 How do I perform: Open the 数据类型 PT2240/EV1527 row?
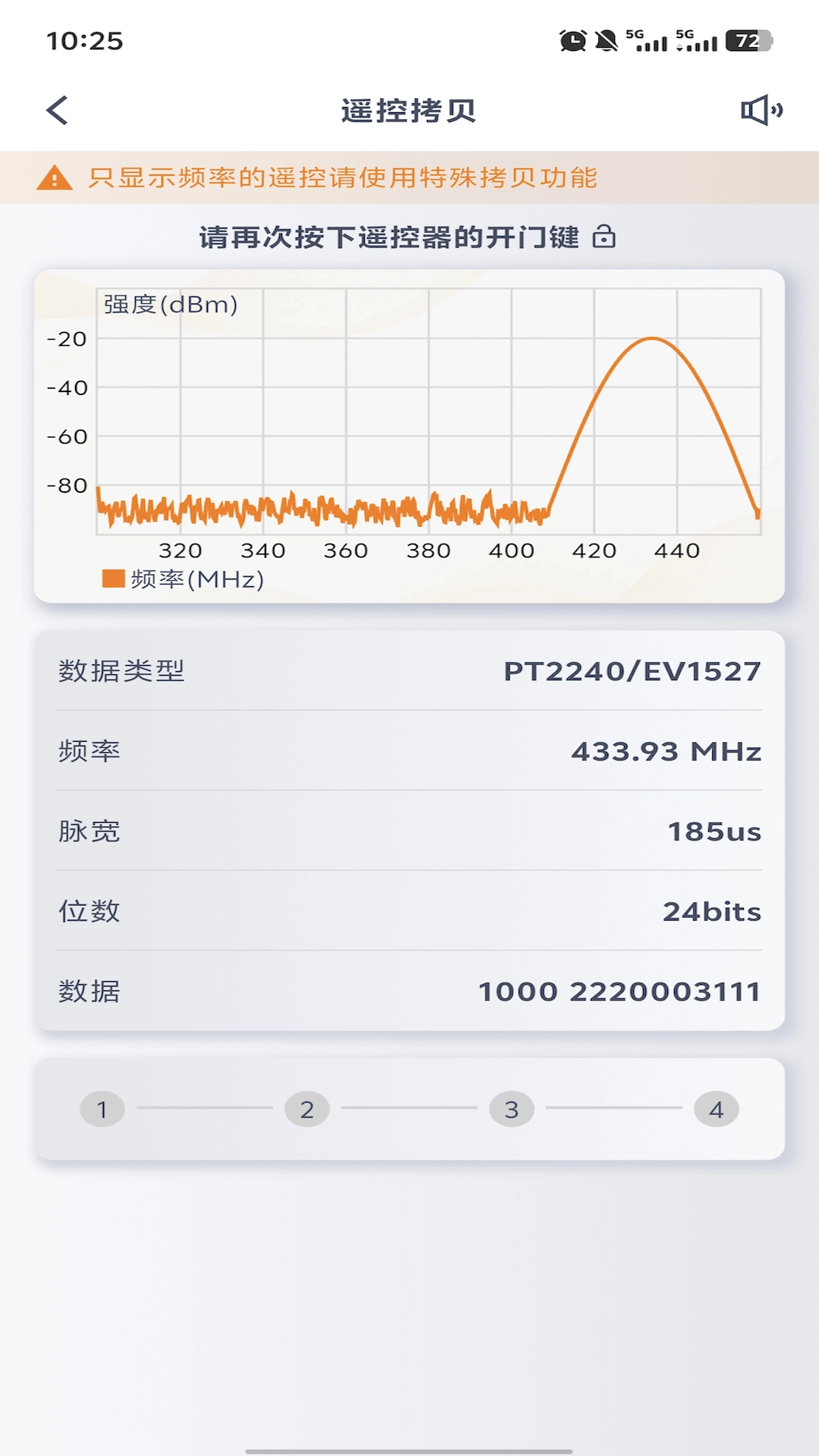[x=409, y=670]
